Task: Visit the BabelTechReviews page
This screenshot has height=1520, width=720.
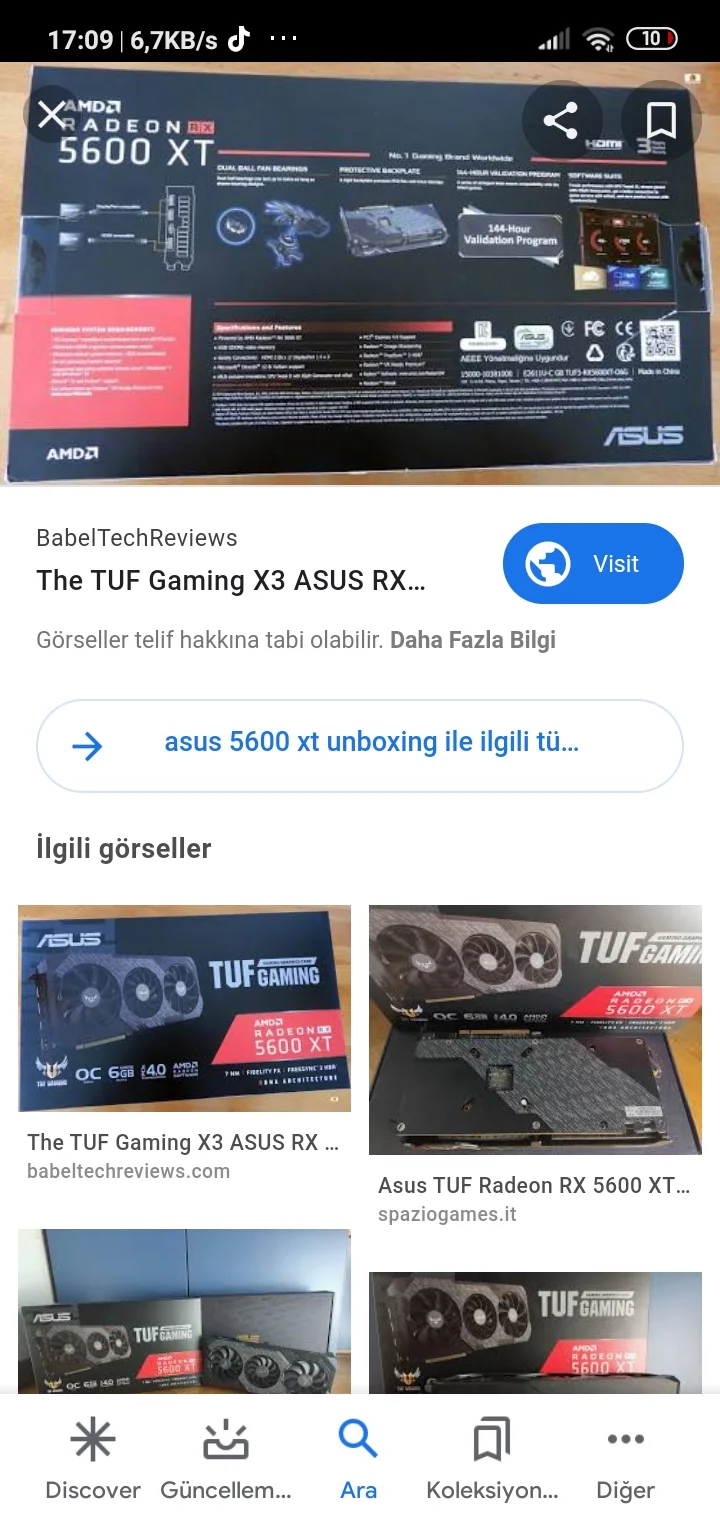Action: pos(593,564)
